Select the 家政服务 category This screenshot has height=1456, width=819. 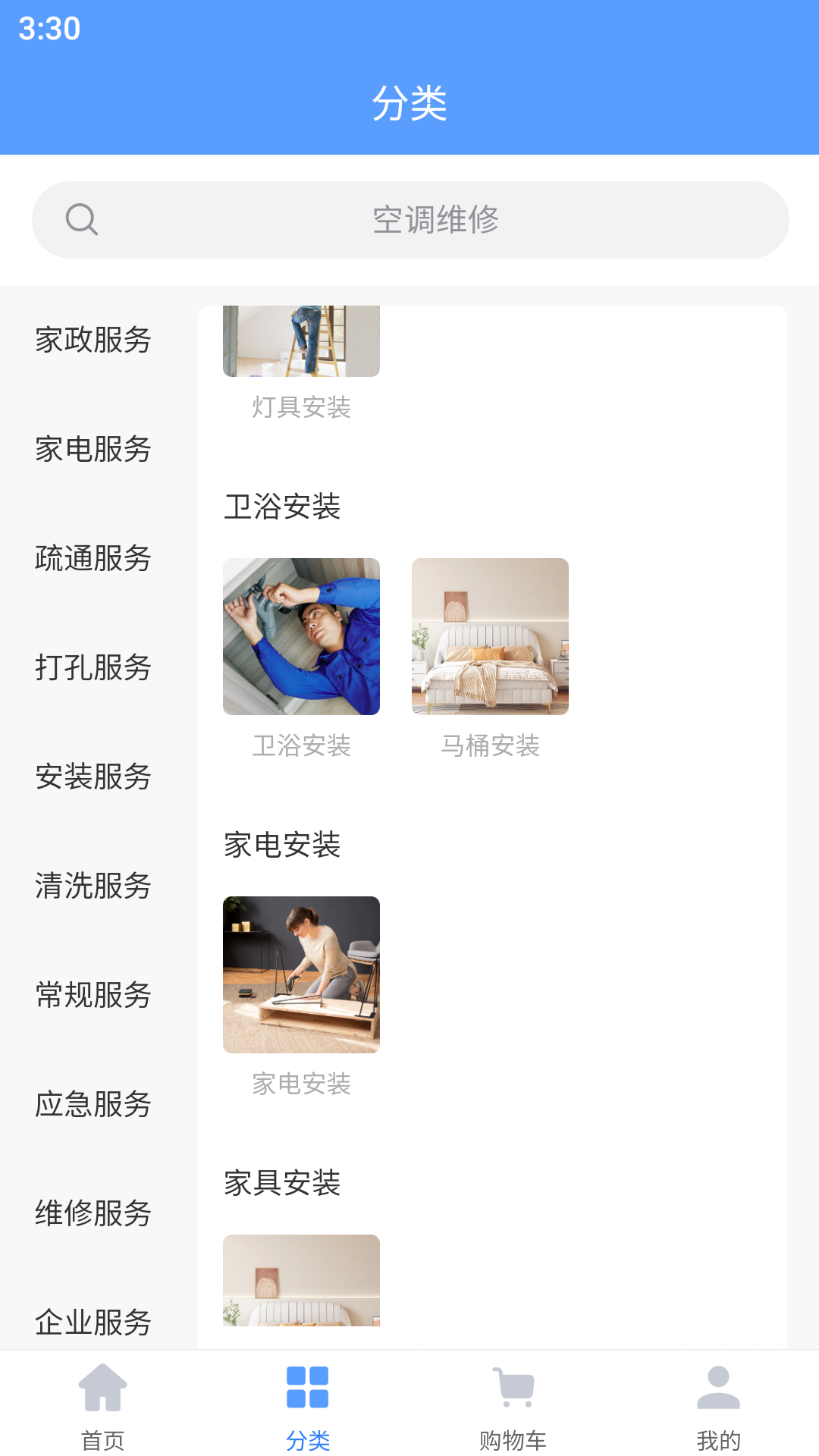93,340
